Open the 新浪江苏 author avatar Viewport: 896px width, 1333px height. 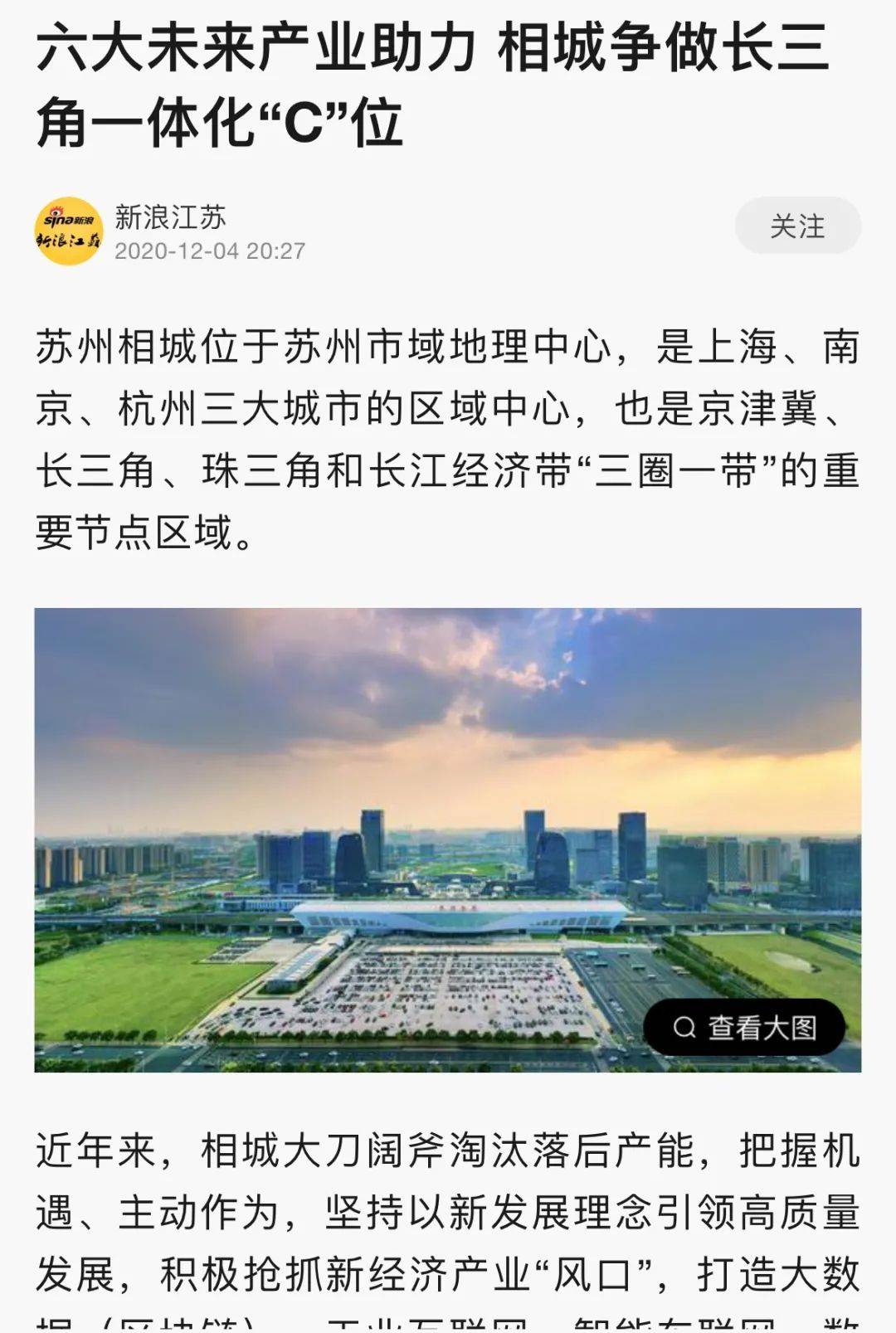tap(69, 231)
